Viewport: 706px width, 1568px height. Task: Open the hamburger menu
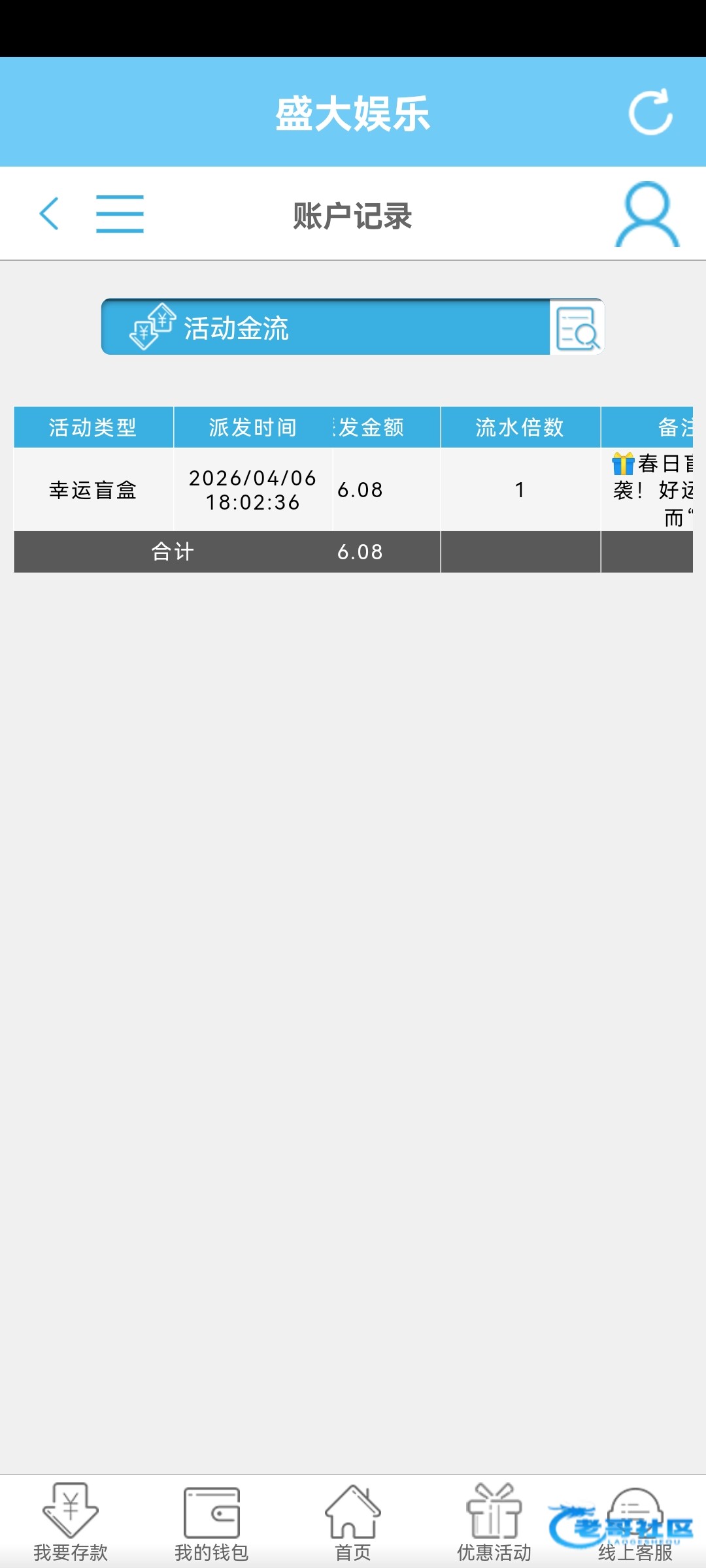tap(120, 214)
